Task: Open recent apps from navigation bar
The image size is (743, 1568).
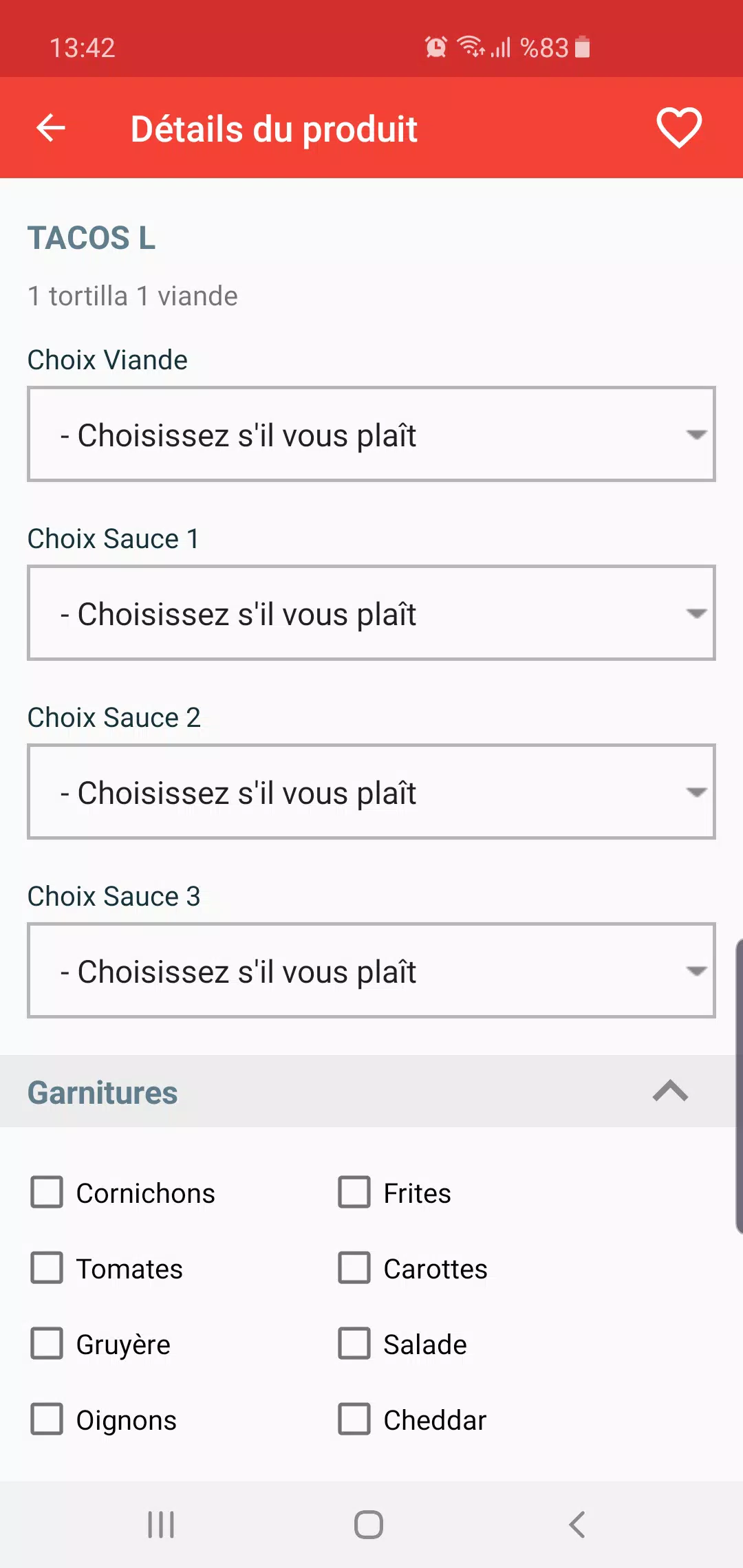Action: tap(161, 1525)
